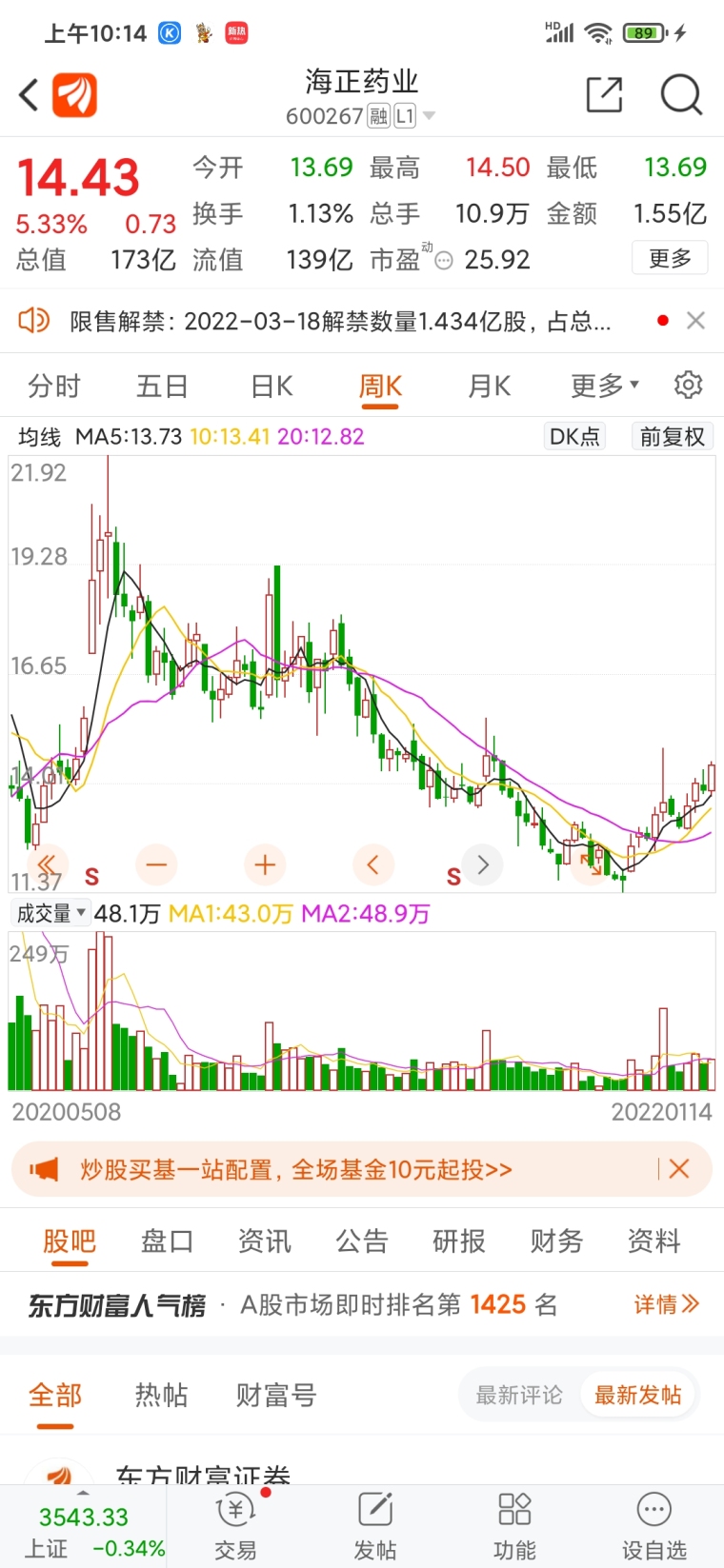Change the 前复权 adjustment mode
This screenshot has height=1568, width=724.
(673, 437)
